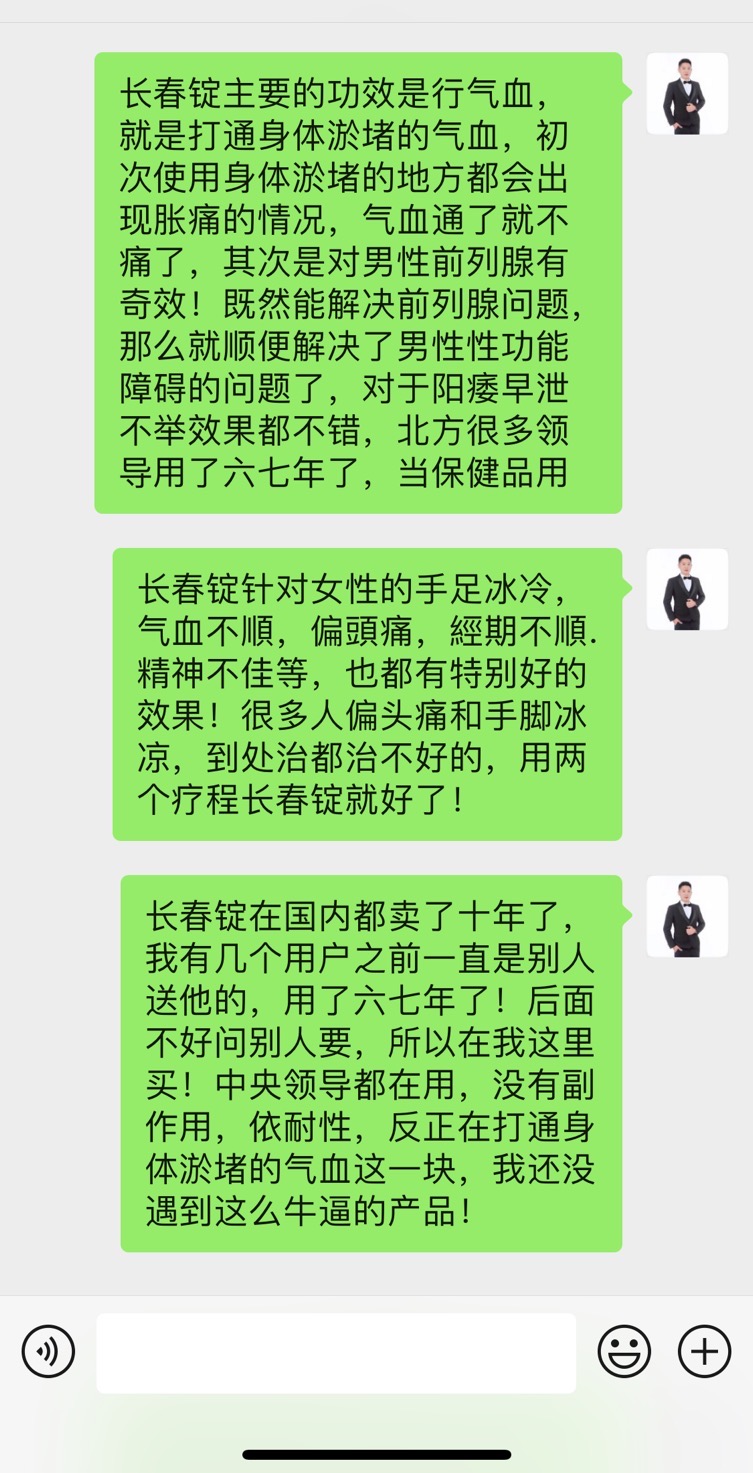Open the emoji sticker panel
This screenshot has width=753, height=1473.
pyautogui.click(x=624, y=1352)
